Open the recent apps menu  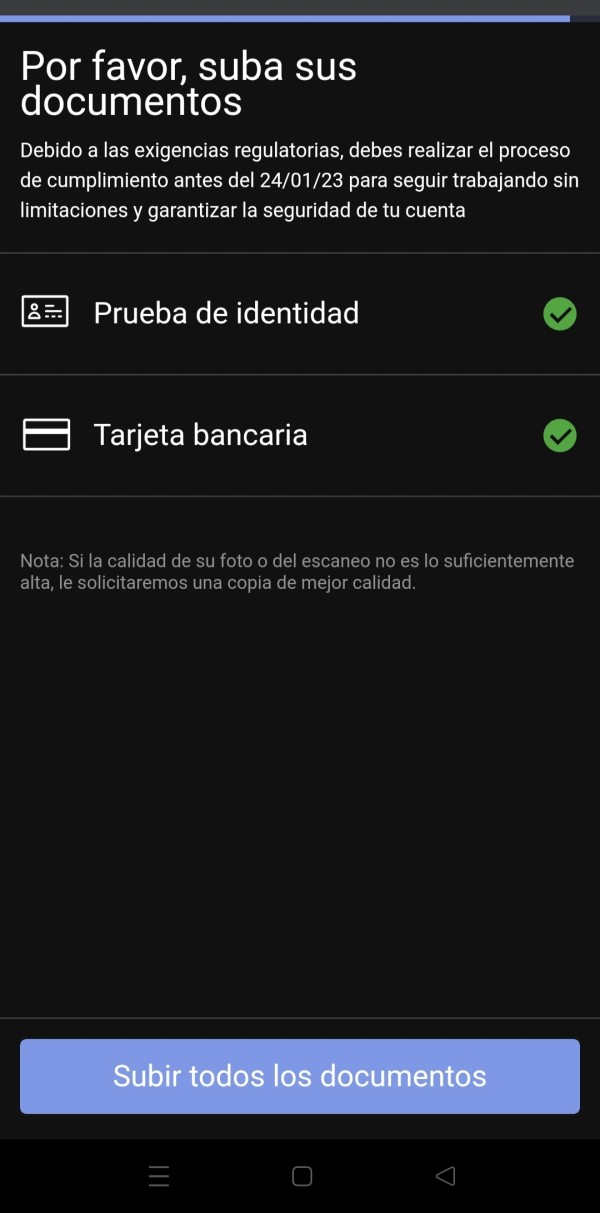pyautogui.click(x=159, y=1176)
